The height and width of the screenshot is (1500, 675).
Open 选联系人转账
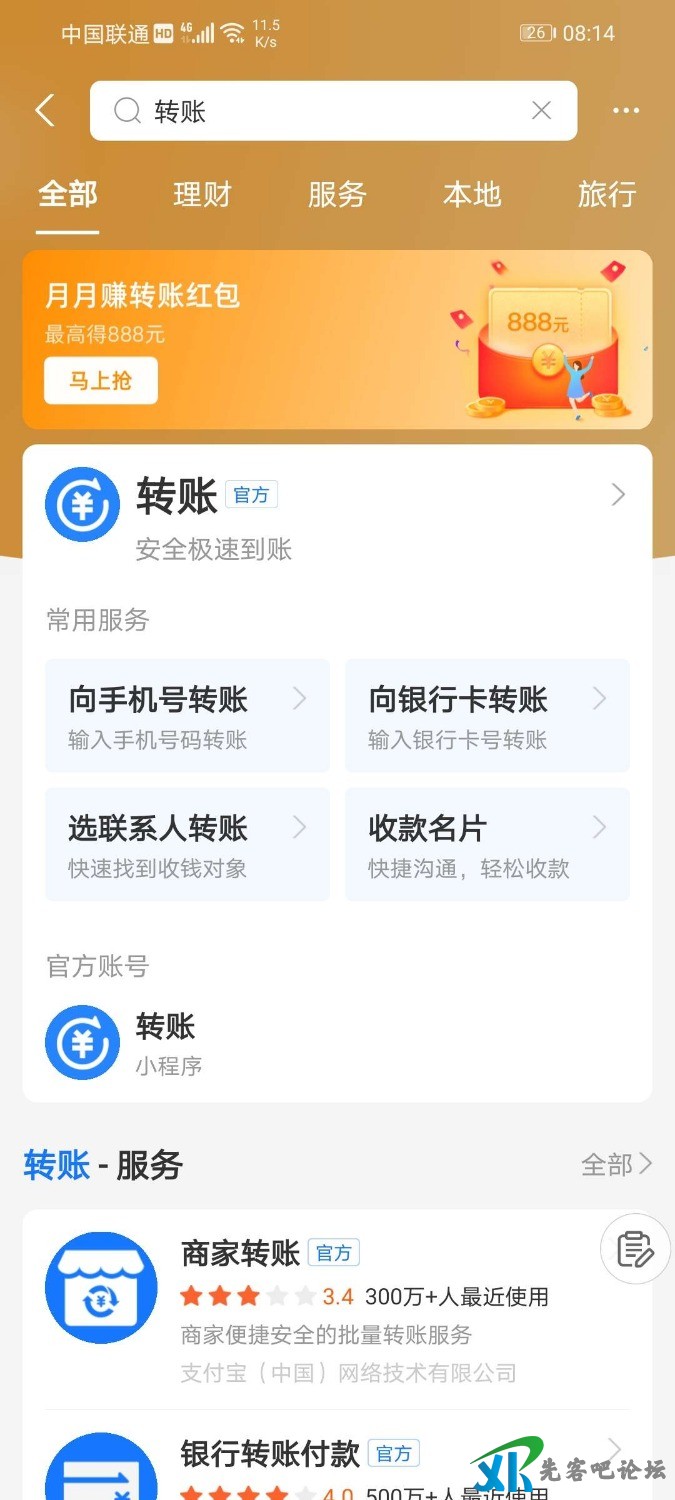[187, 844]
